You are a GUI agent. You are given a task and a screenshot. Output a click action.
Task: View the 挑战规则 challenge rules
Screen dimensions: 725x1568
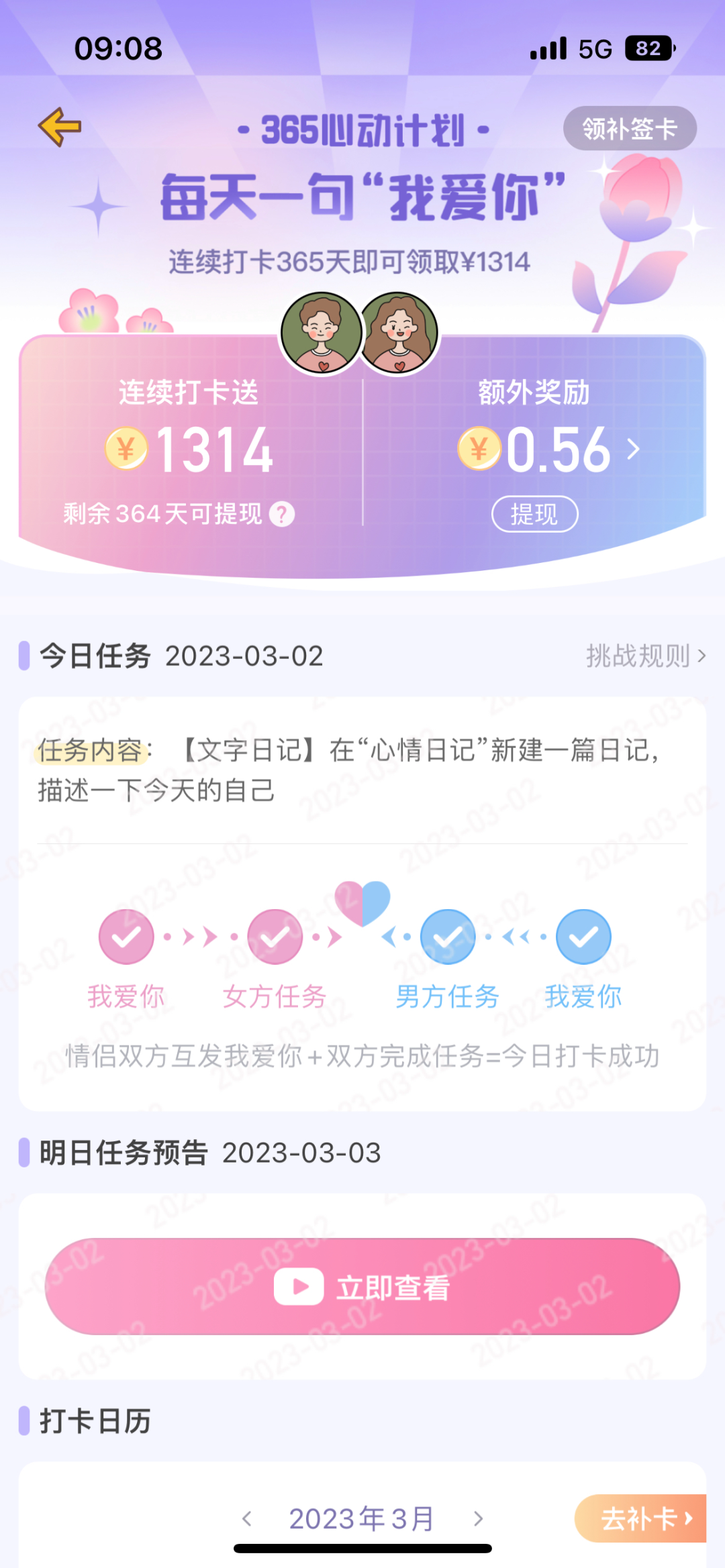645,656
